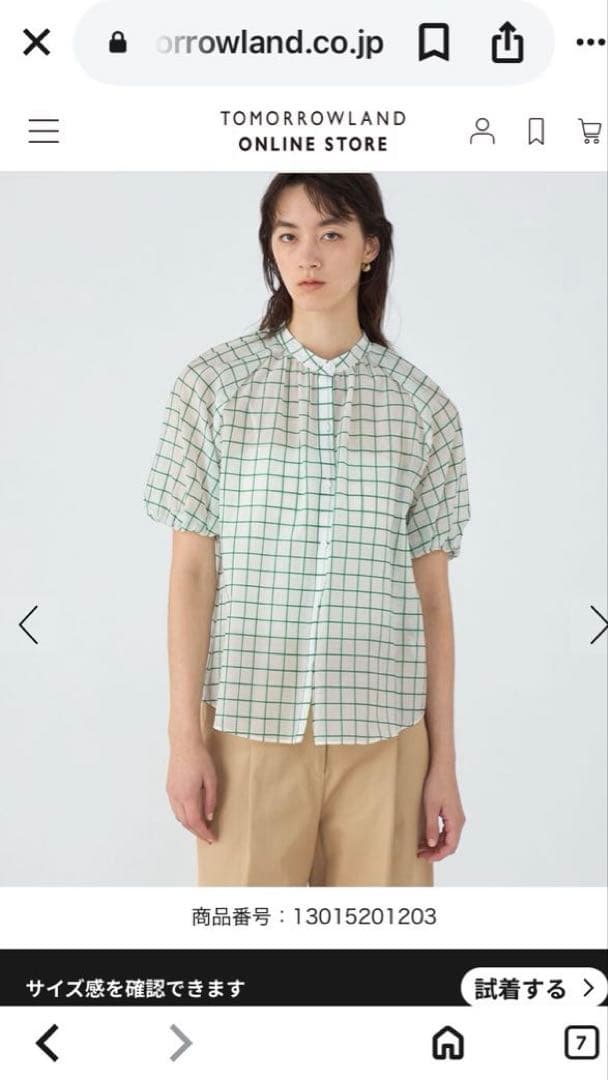
Task: Bookmark this page in the browser
Action: click(x=434, y=43)
